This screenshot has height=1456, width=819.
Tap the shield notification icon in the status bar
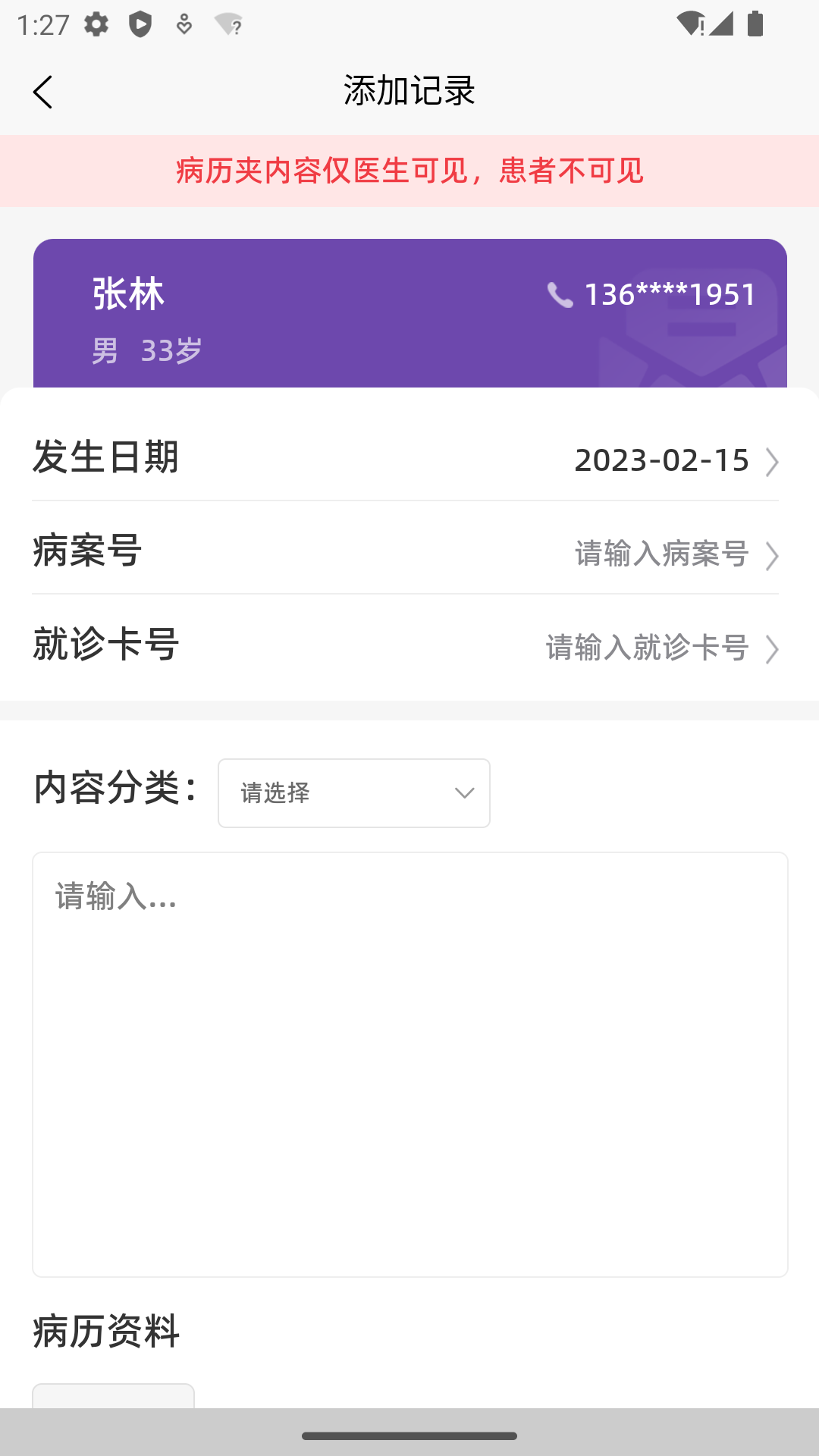coord(139,24)
